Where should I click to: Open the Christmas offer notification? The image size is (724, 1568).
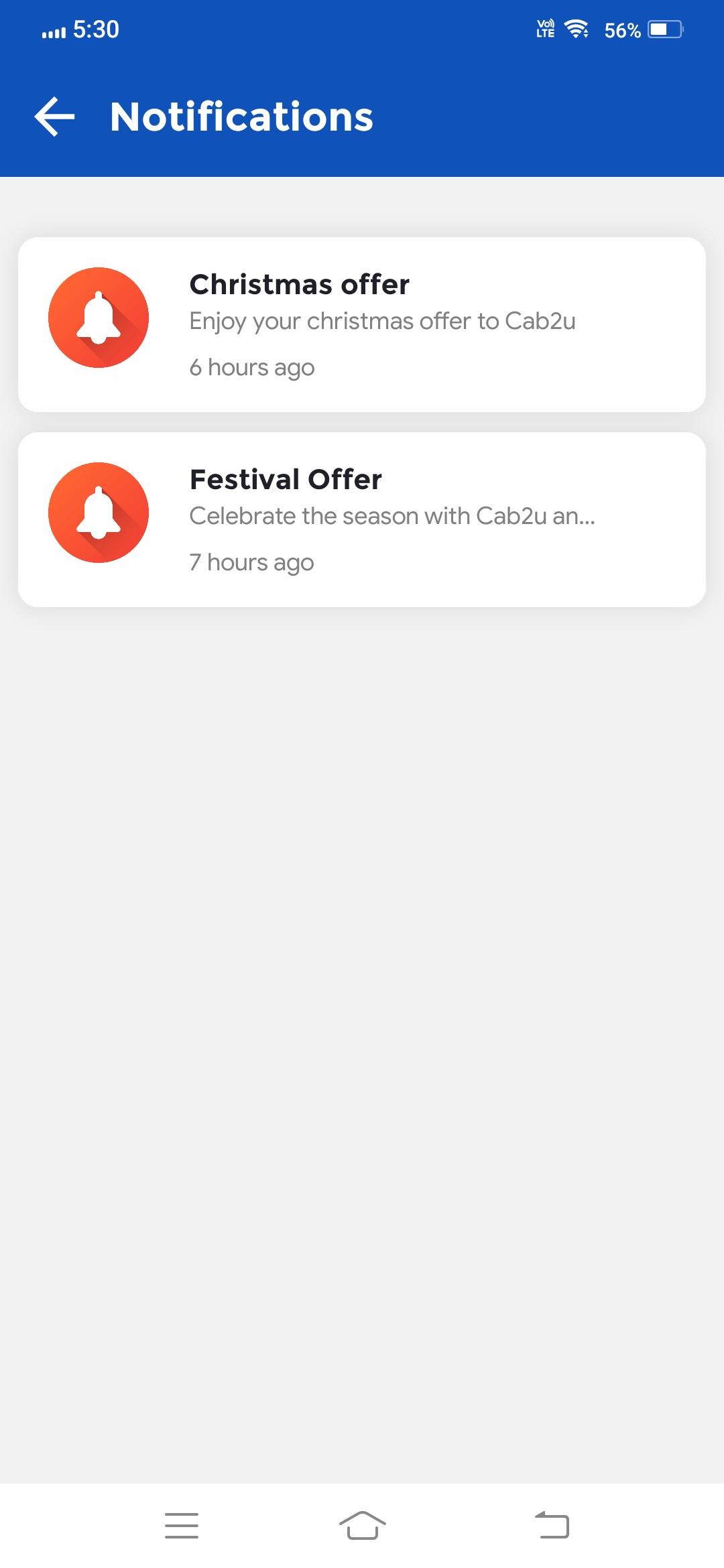pos(362,324)
